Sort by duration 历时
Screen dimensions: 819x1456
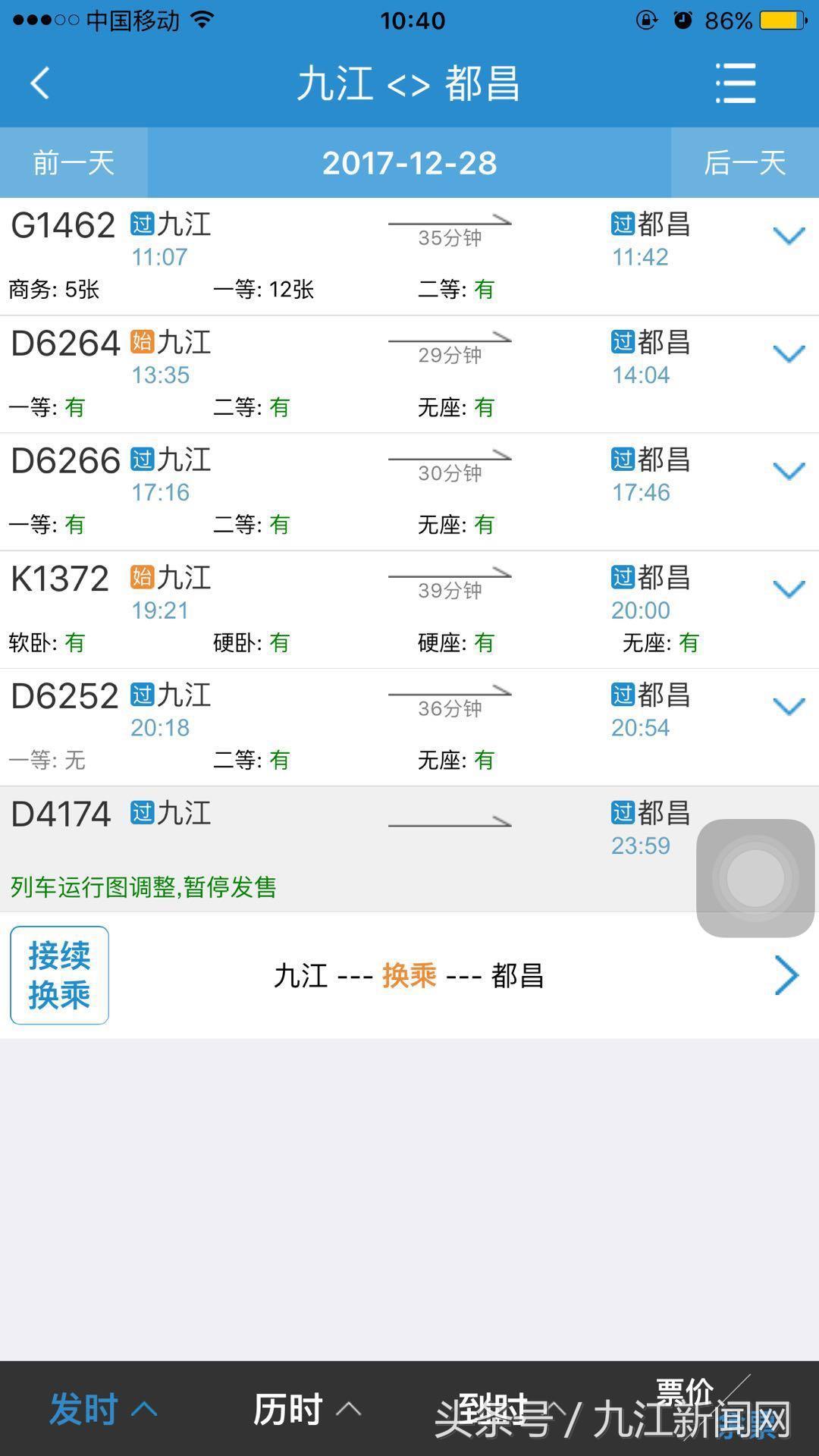pos(306,1410)
